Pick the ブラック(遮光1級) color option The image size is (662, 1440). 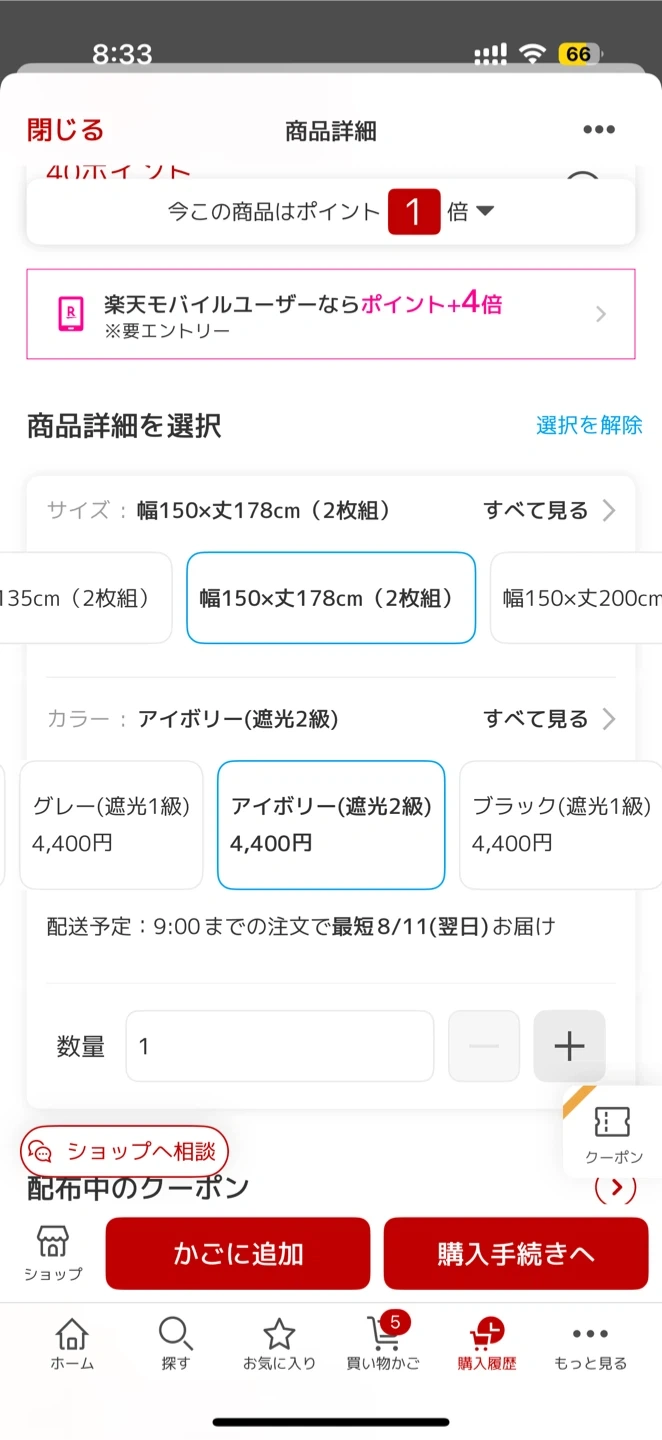pos(561,825)
